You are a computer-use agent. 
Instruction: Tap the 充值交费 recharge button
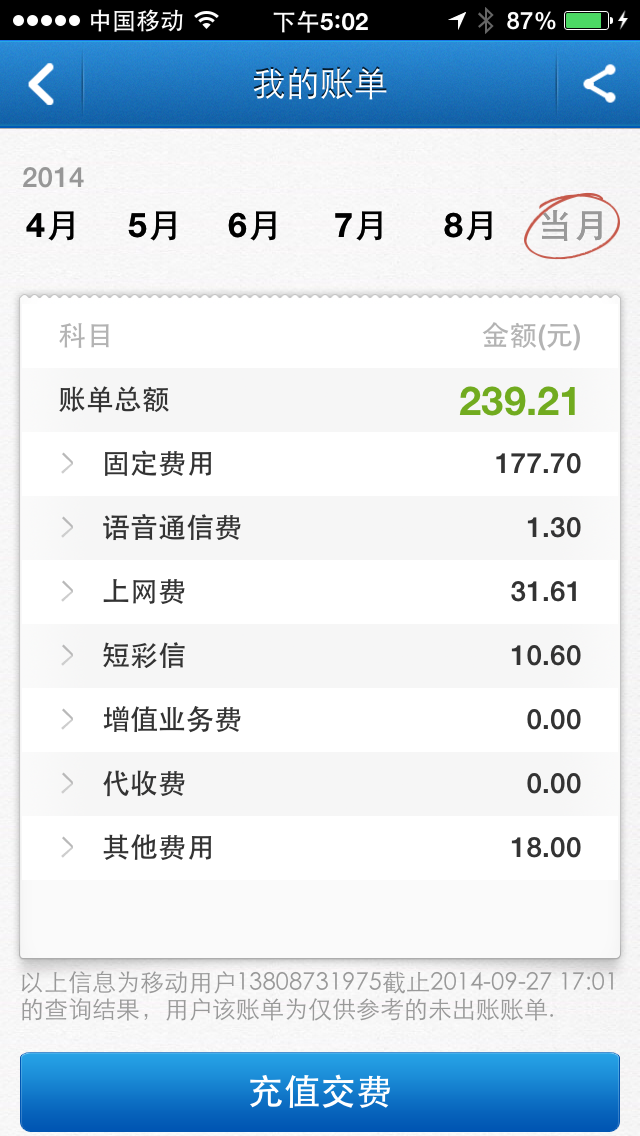point(320,1092)
